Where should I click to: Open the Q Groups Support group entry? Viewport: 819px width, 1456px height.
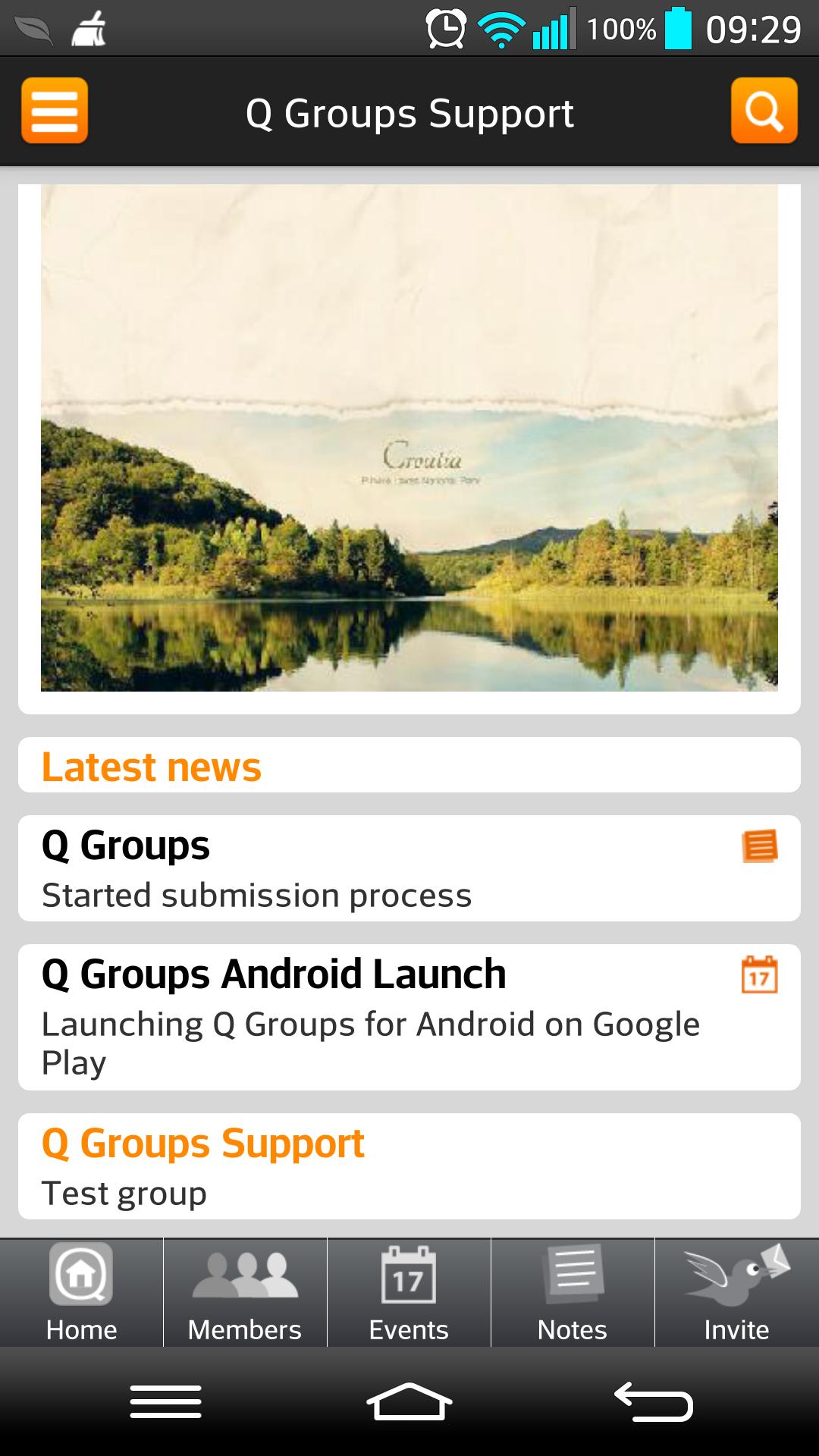tap(409, 1166)
